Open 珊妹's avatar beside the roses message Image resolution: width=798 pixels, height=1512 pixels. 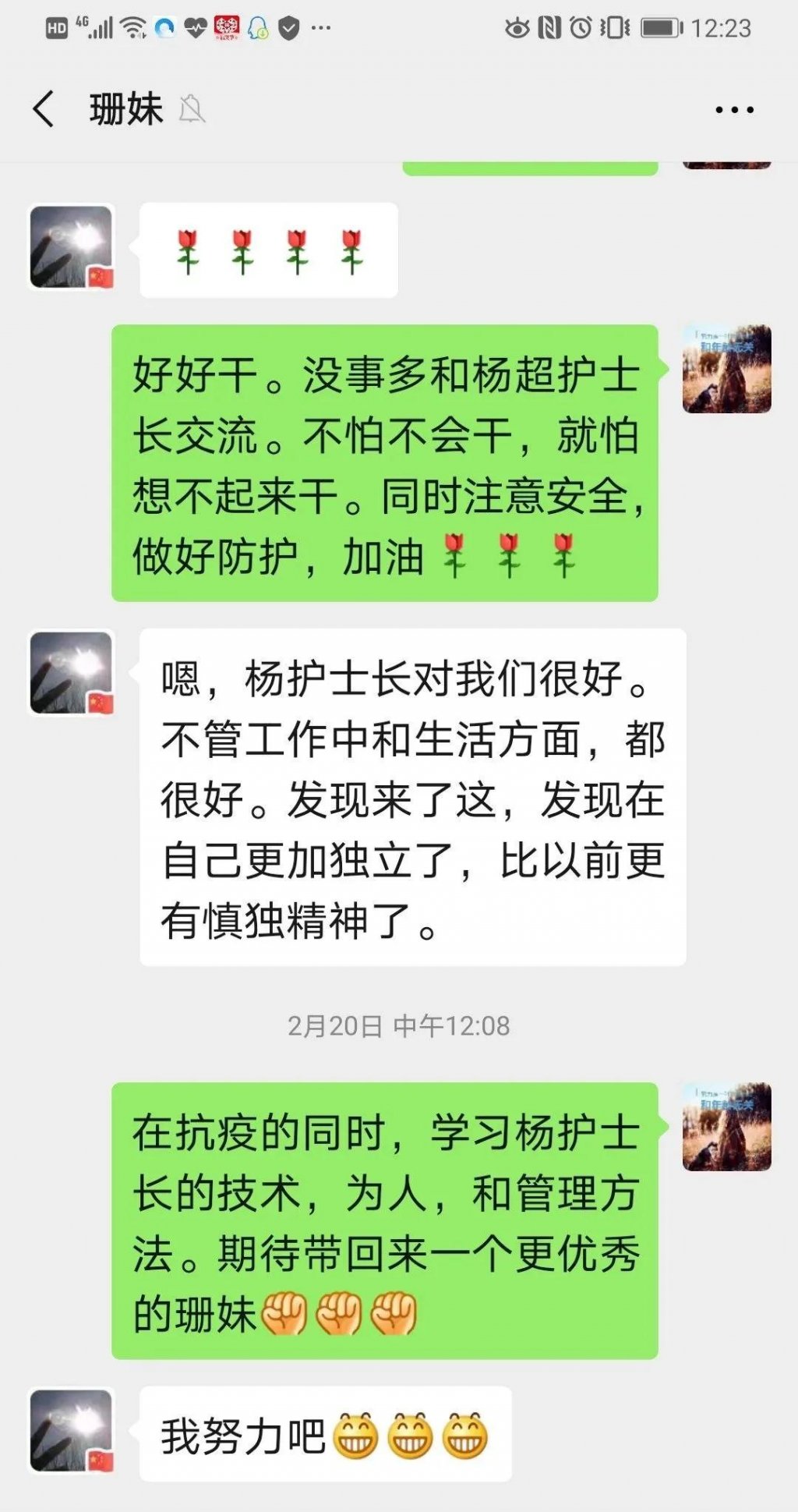pos(71,247)
